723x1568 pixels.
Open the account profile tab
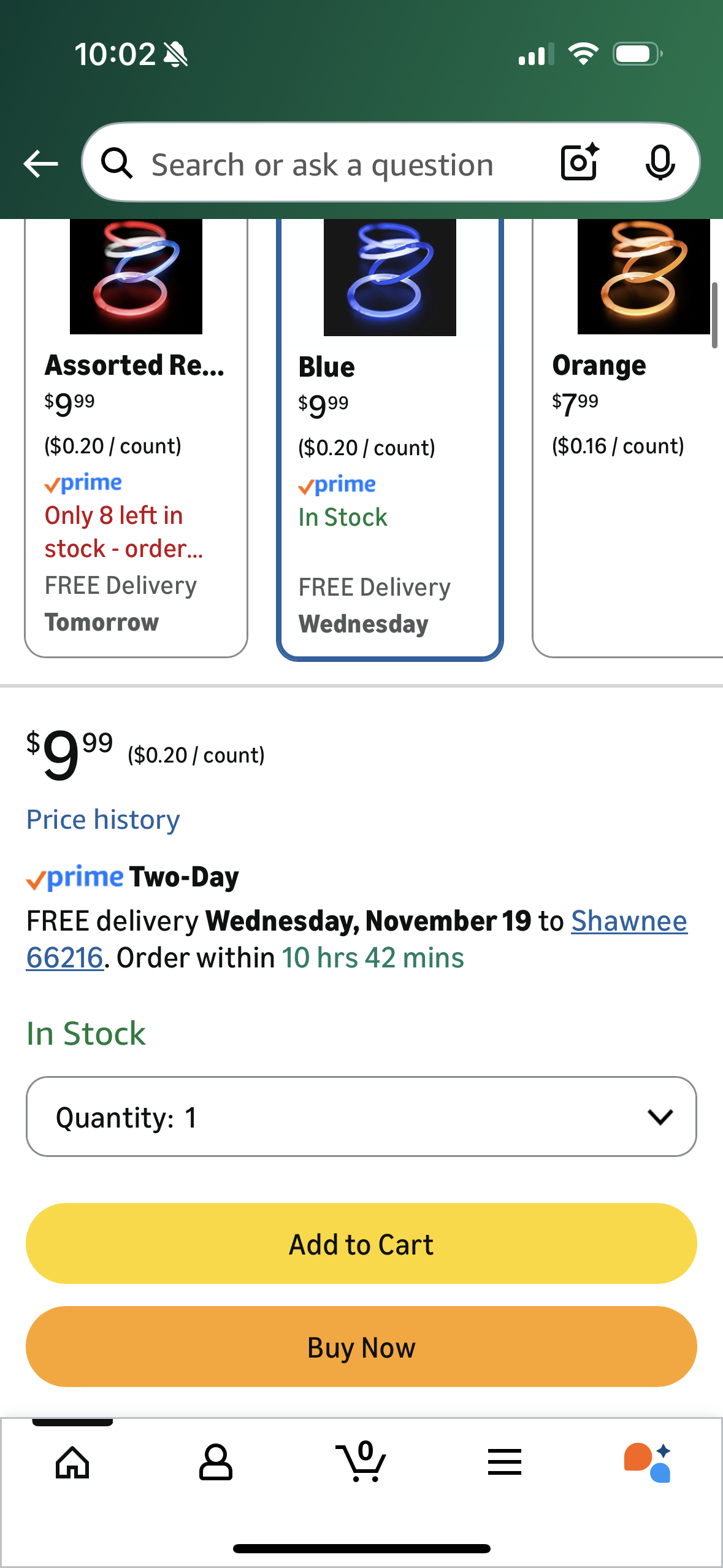(x=216, y=1462)
